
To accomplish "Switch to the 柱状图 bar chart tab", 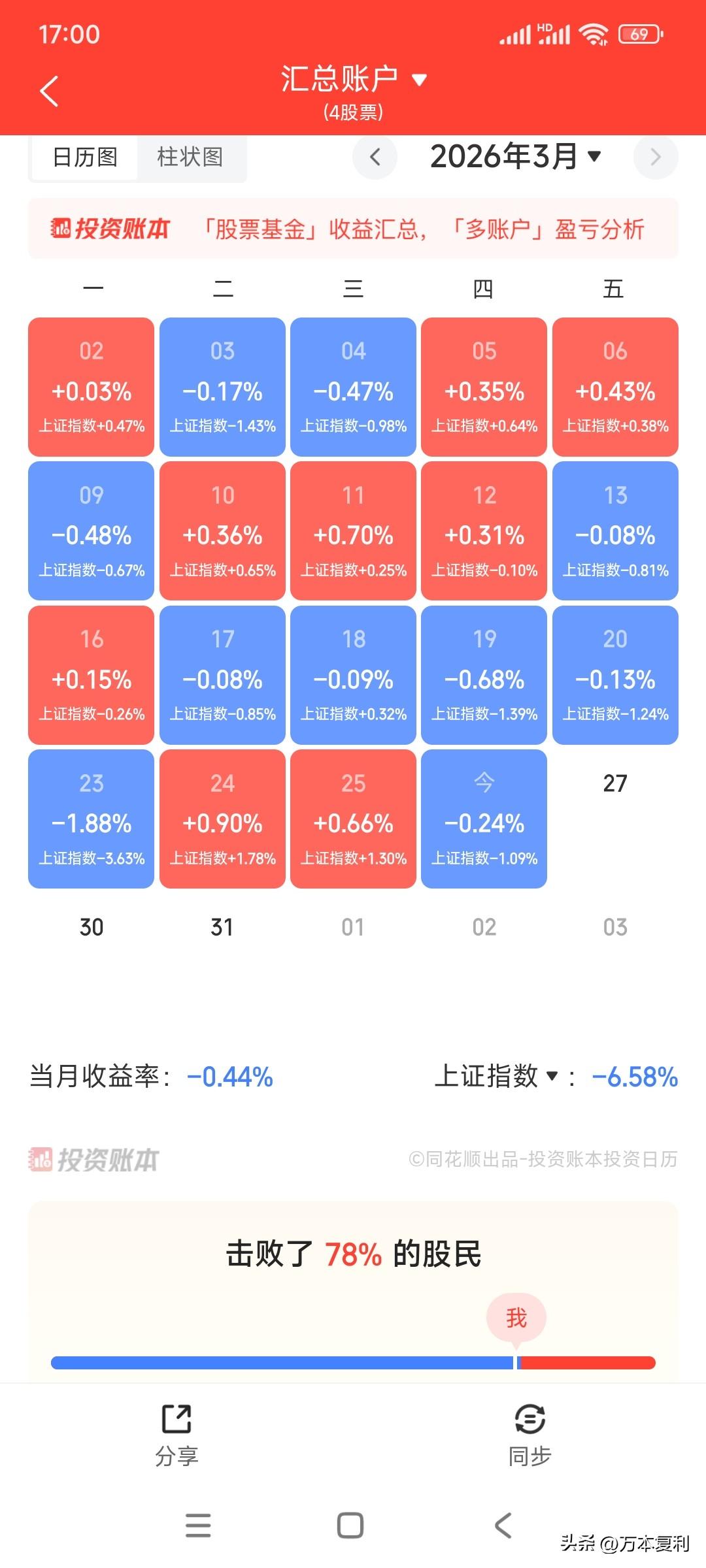I will point(191,157).
